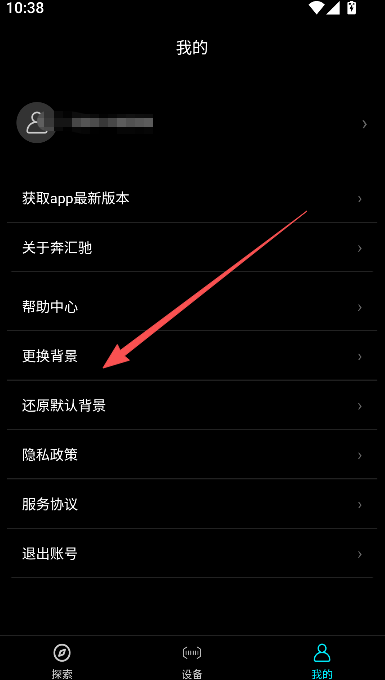
Task: Switch to the 探索 tab
Action: click(62, 660)
